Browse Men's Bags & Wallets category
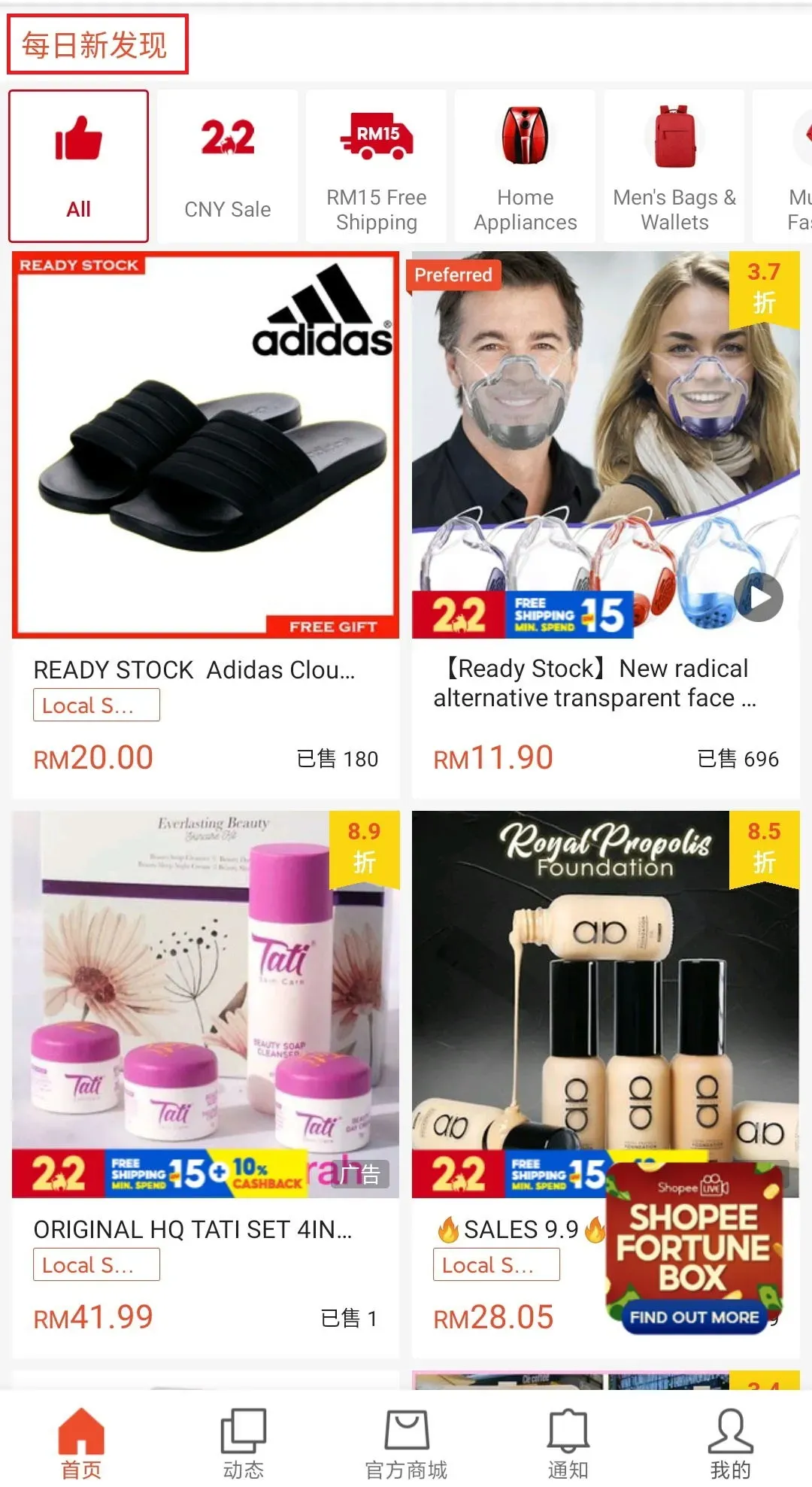The width and height of the screenshot is (812, 1487). pos(674,166)
